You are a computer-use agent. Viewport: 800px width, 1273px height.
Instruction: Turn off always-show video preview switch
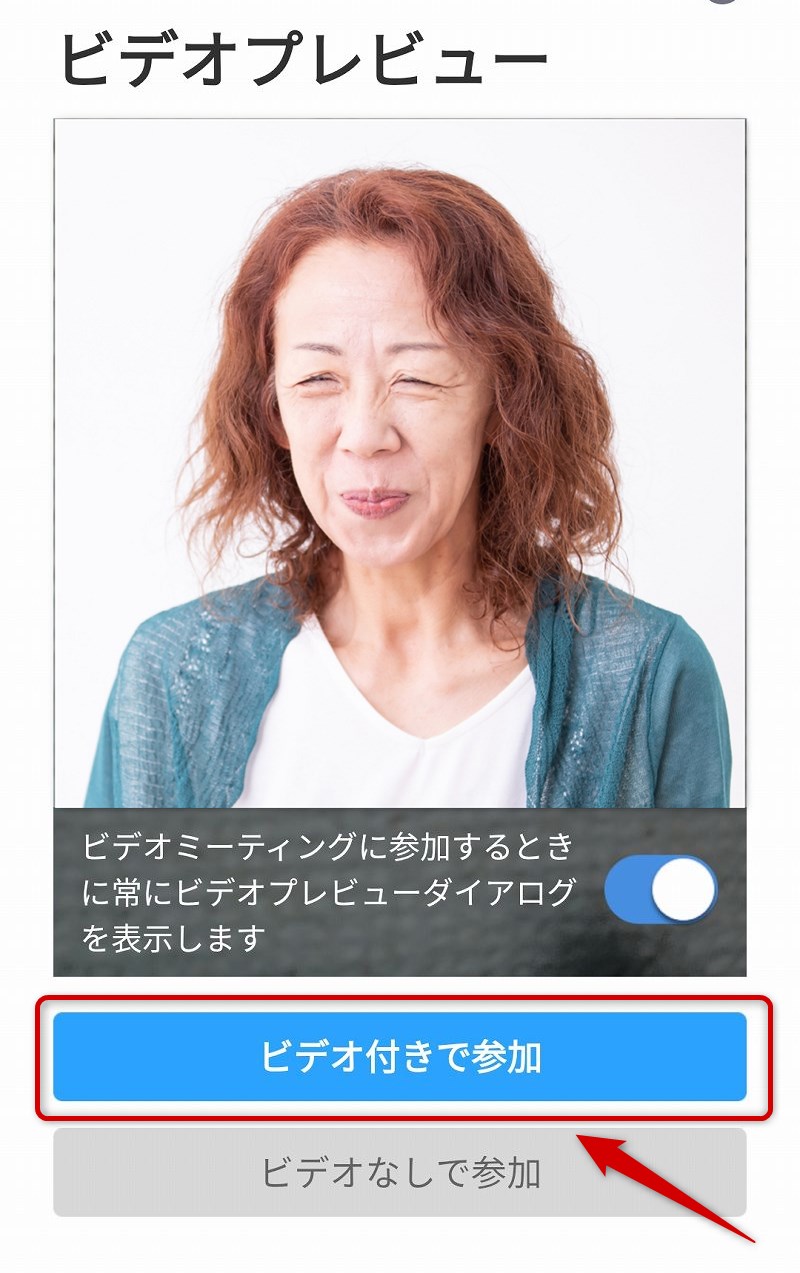pos(661,889)
